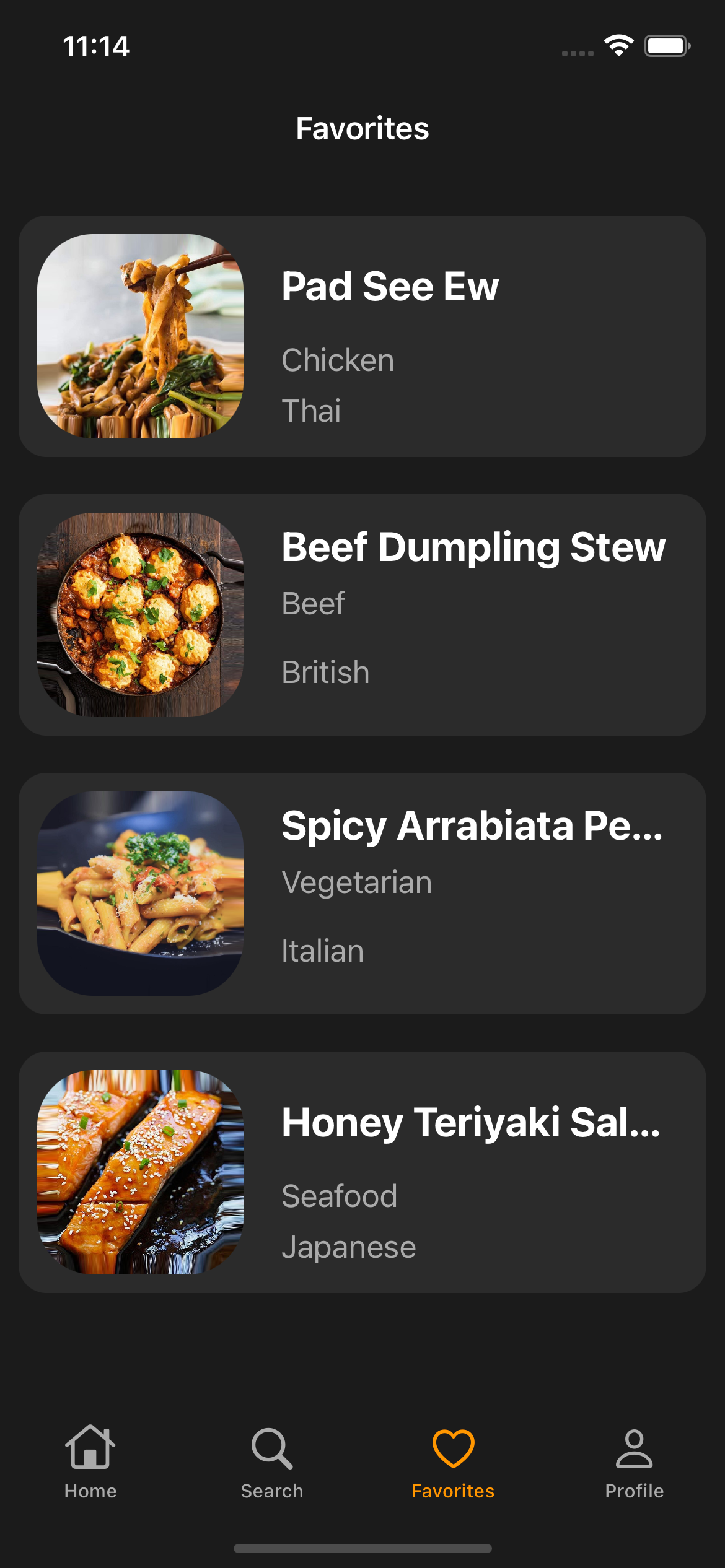Tap the Favorites tab
Screen dimensions: 725x1568
[453, 1463]
